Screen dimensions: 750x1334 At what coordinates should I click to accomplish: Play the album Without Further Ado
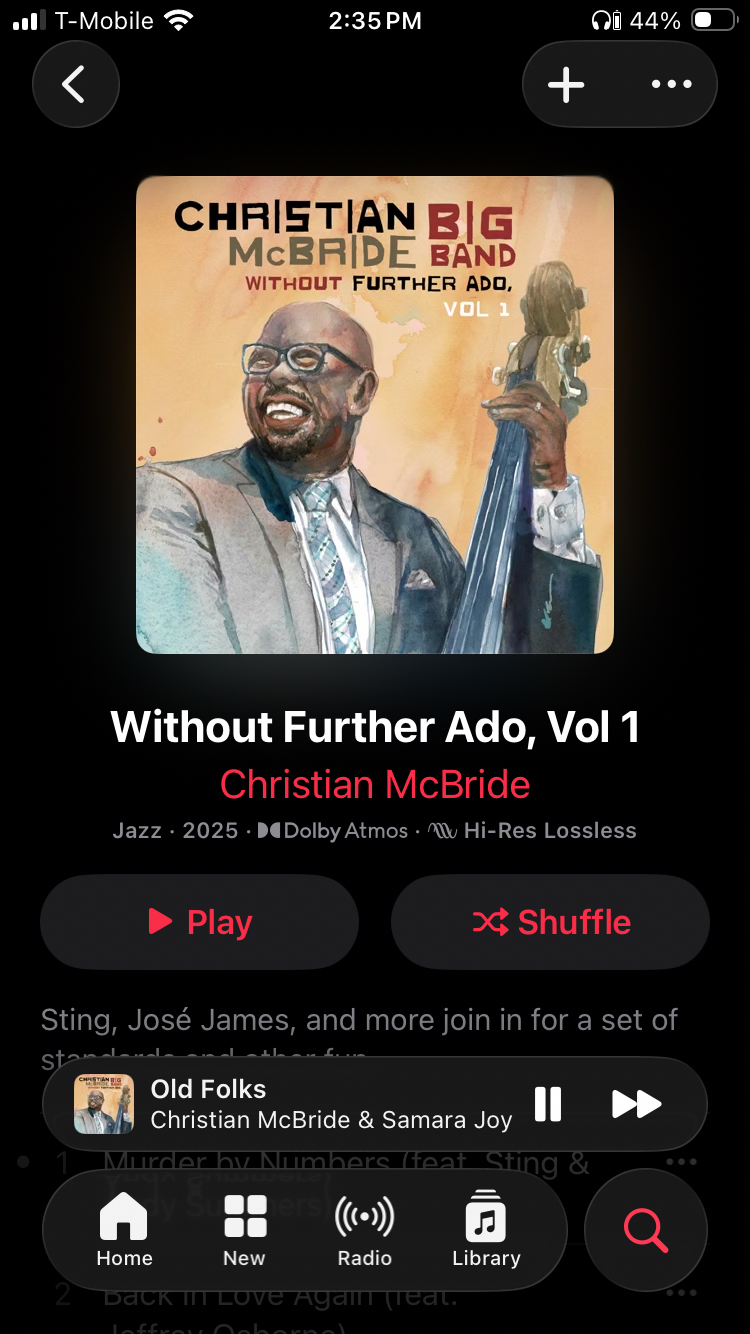(200, 921)
